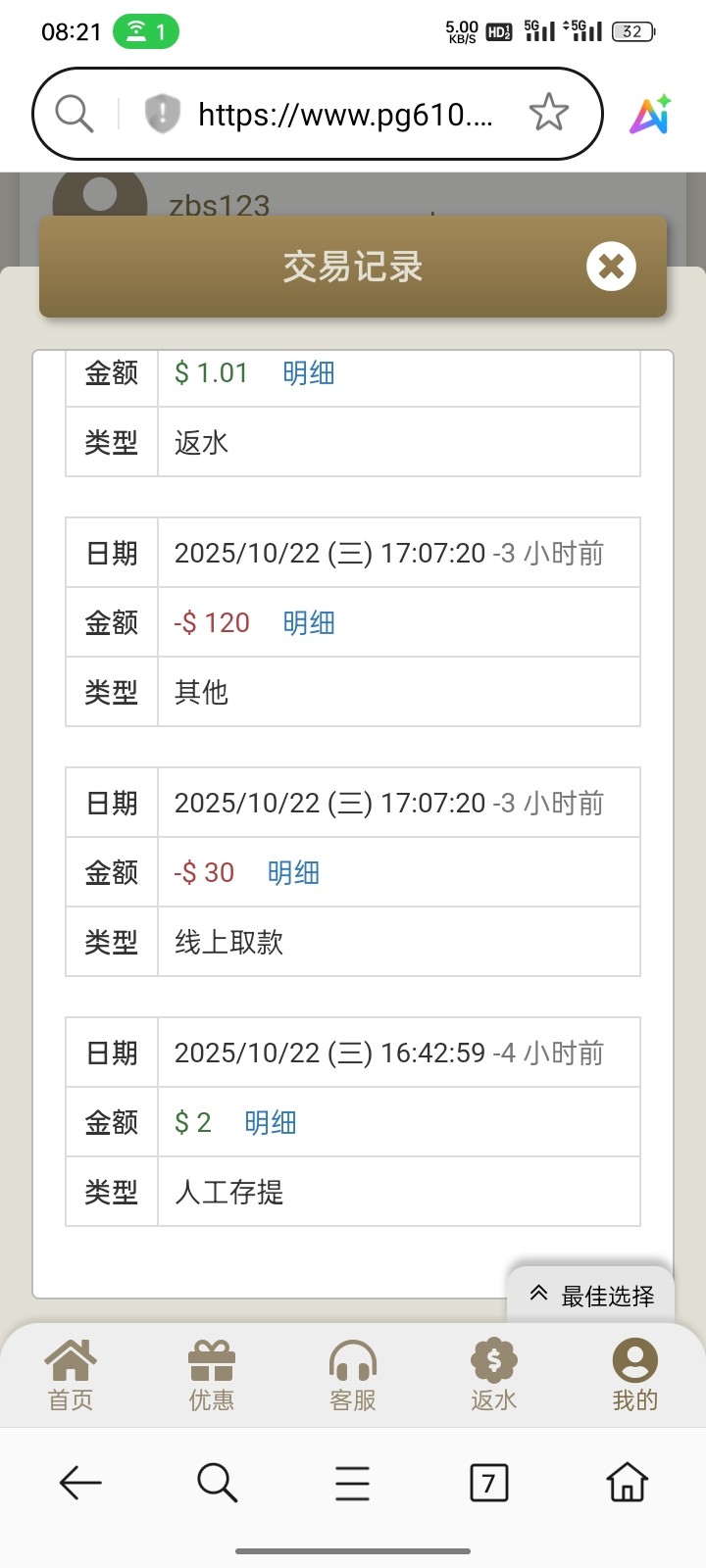Open 明细 for the $2 人工存提 record

click(271, 1123)
